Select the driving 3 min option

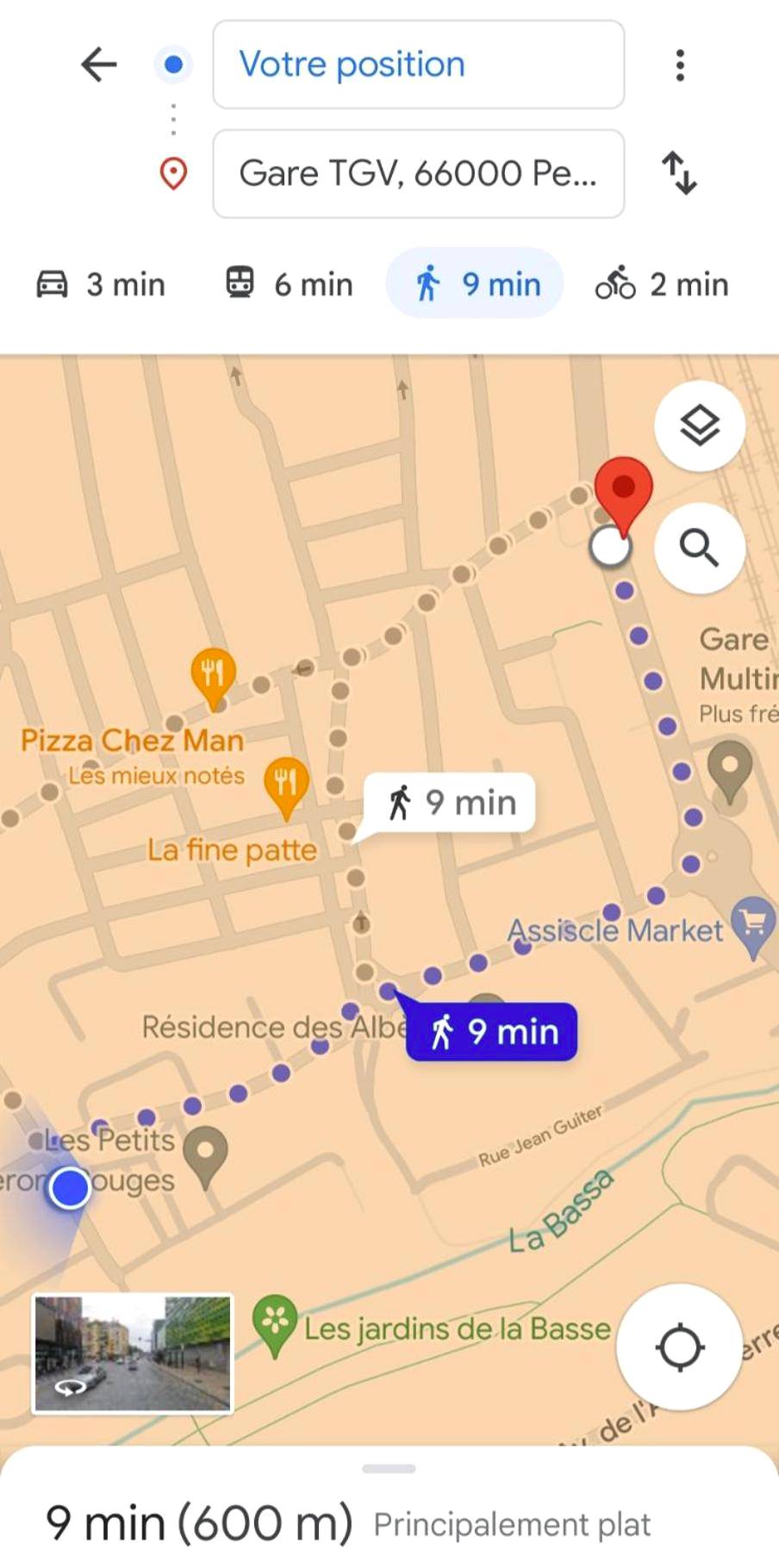tap(101, 284)
